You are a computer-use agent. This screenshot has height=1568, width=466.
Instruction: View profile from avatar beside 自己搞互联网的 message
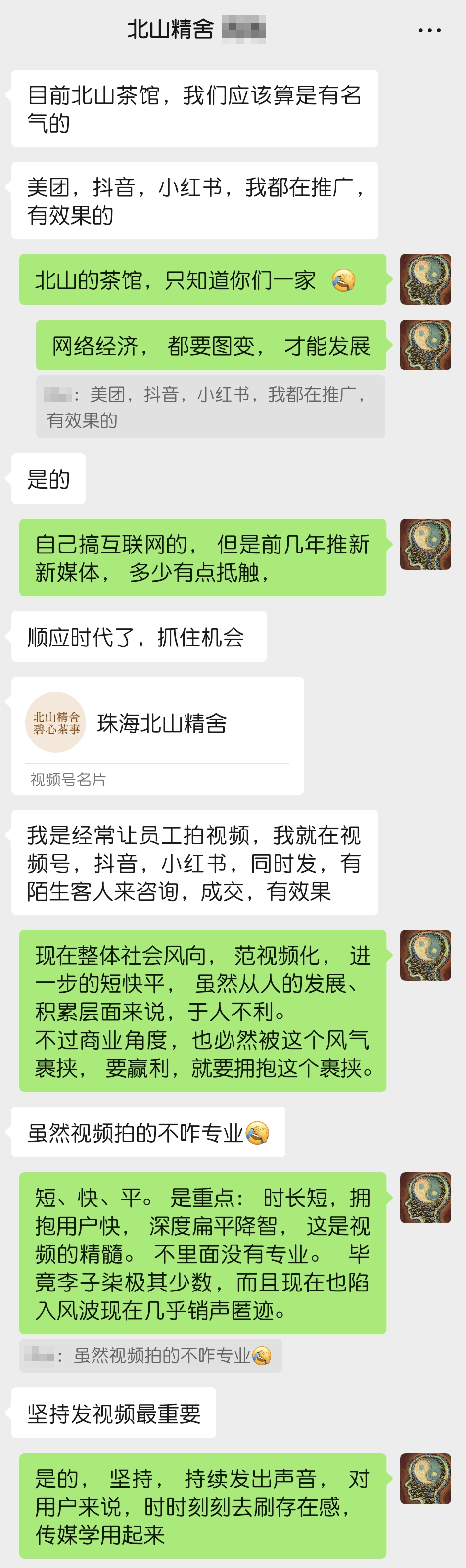point(425,544)
